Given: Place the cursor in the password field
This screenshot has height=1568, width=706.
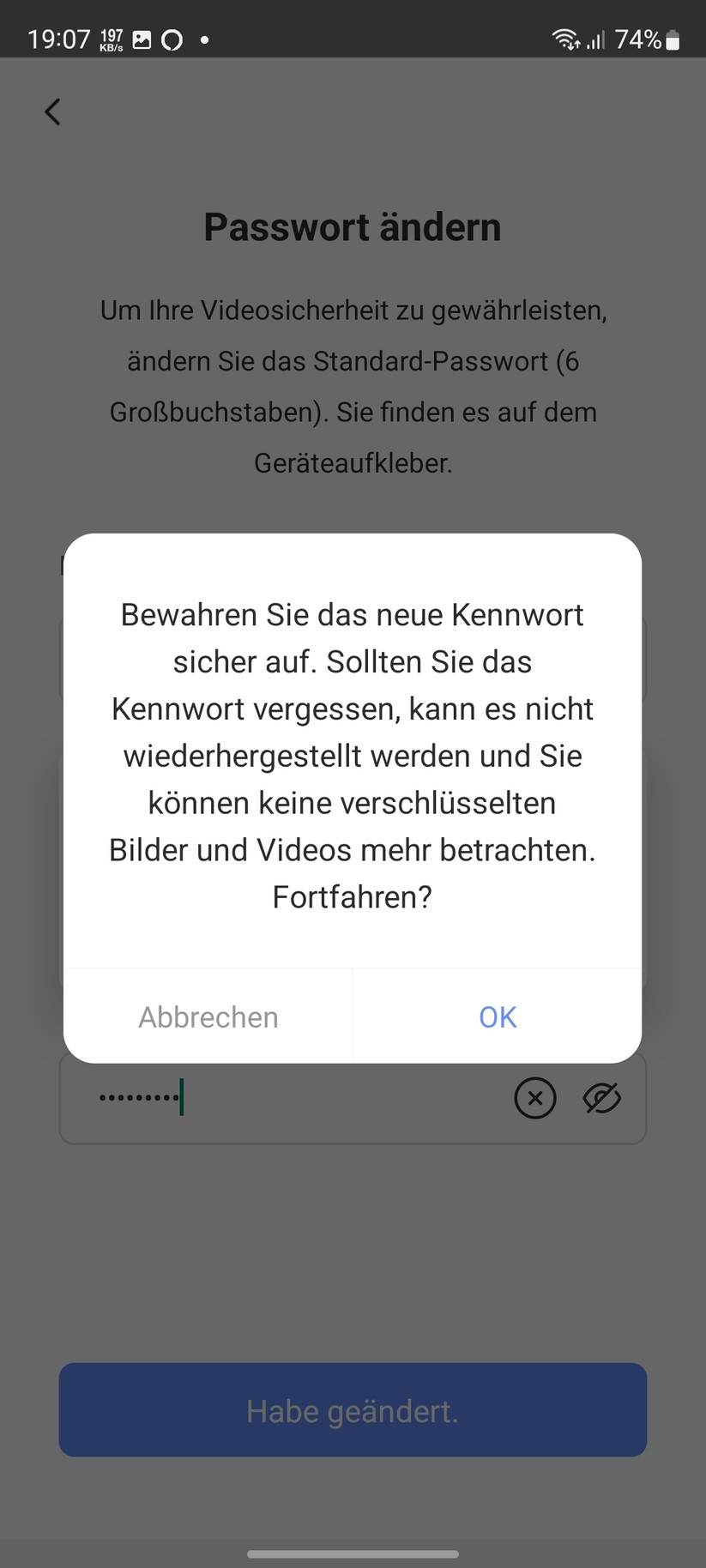Looking at the screenshot, I should (x=257, y=1098).
